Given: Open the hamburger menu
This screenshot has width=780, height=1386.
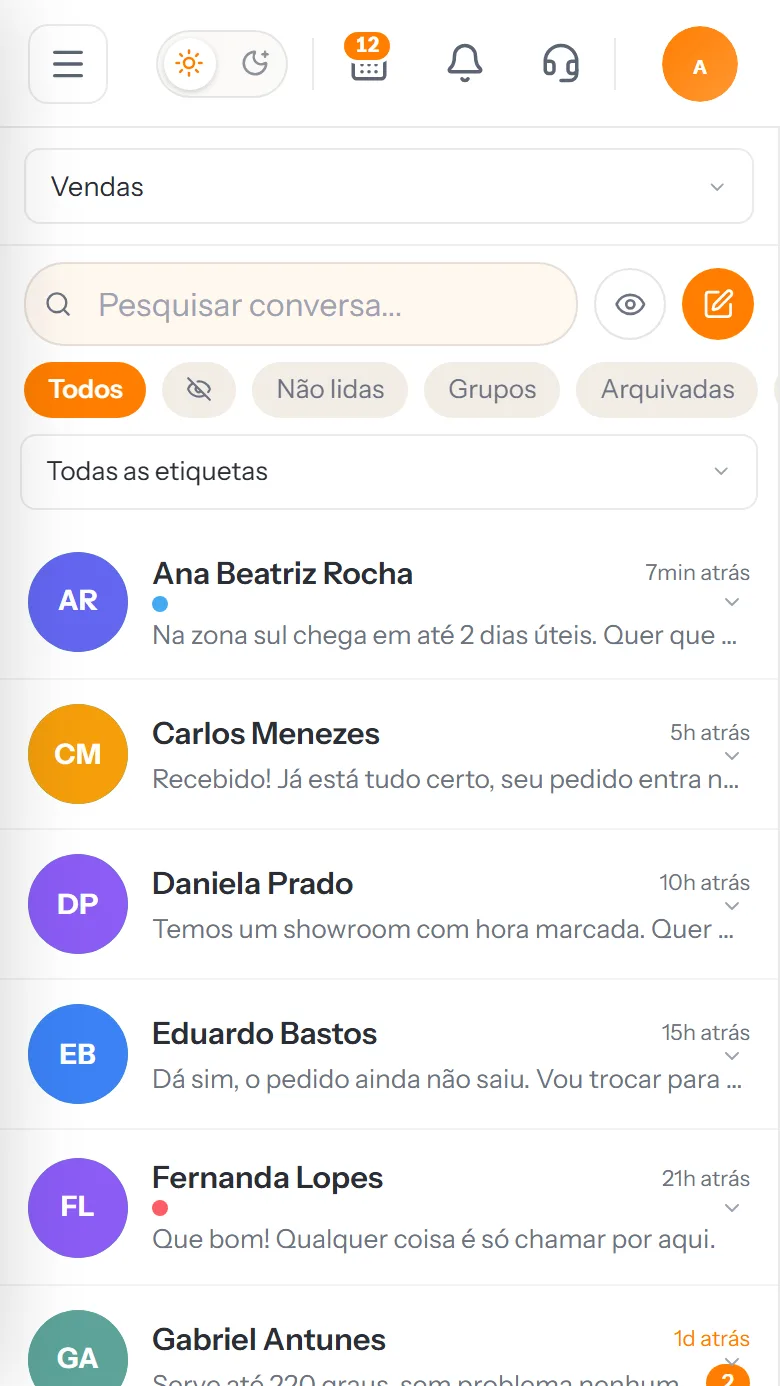Looking at the screenshot, I should (68, 65).
